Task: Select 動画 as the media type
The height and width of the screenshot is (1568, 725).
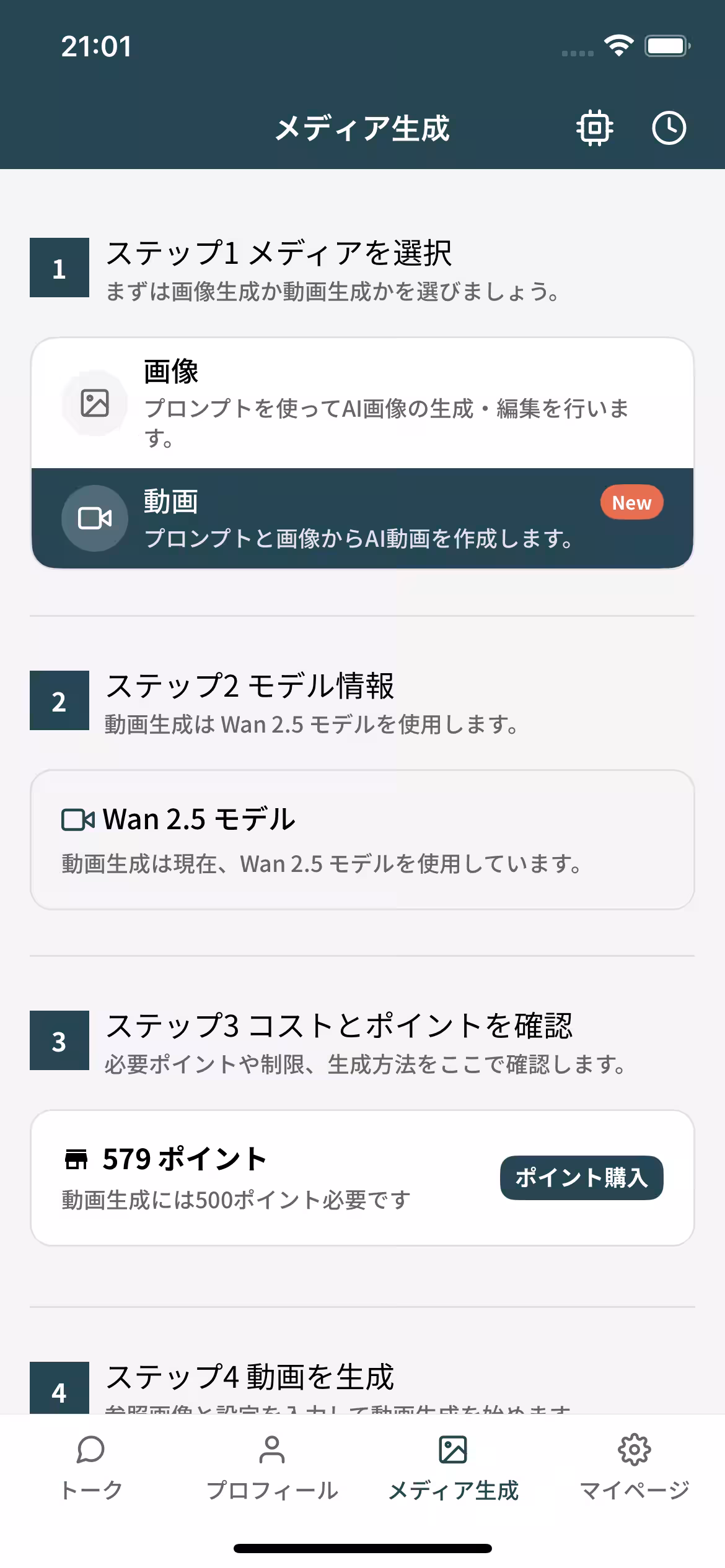Action: (362, 518)
